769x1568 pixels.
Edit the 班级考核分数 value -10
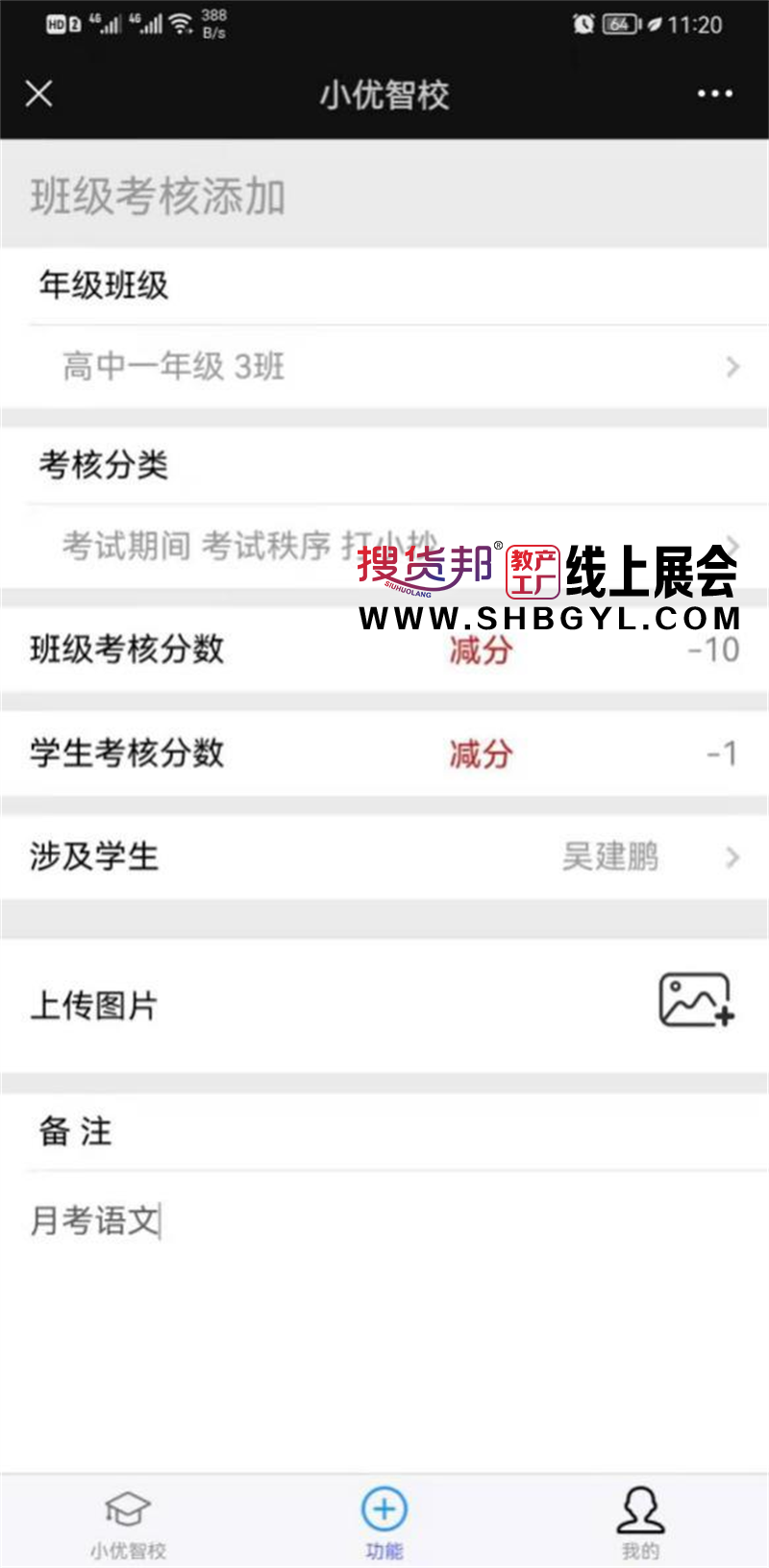(712, 650)
